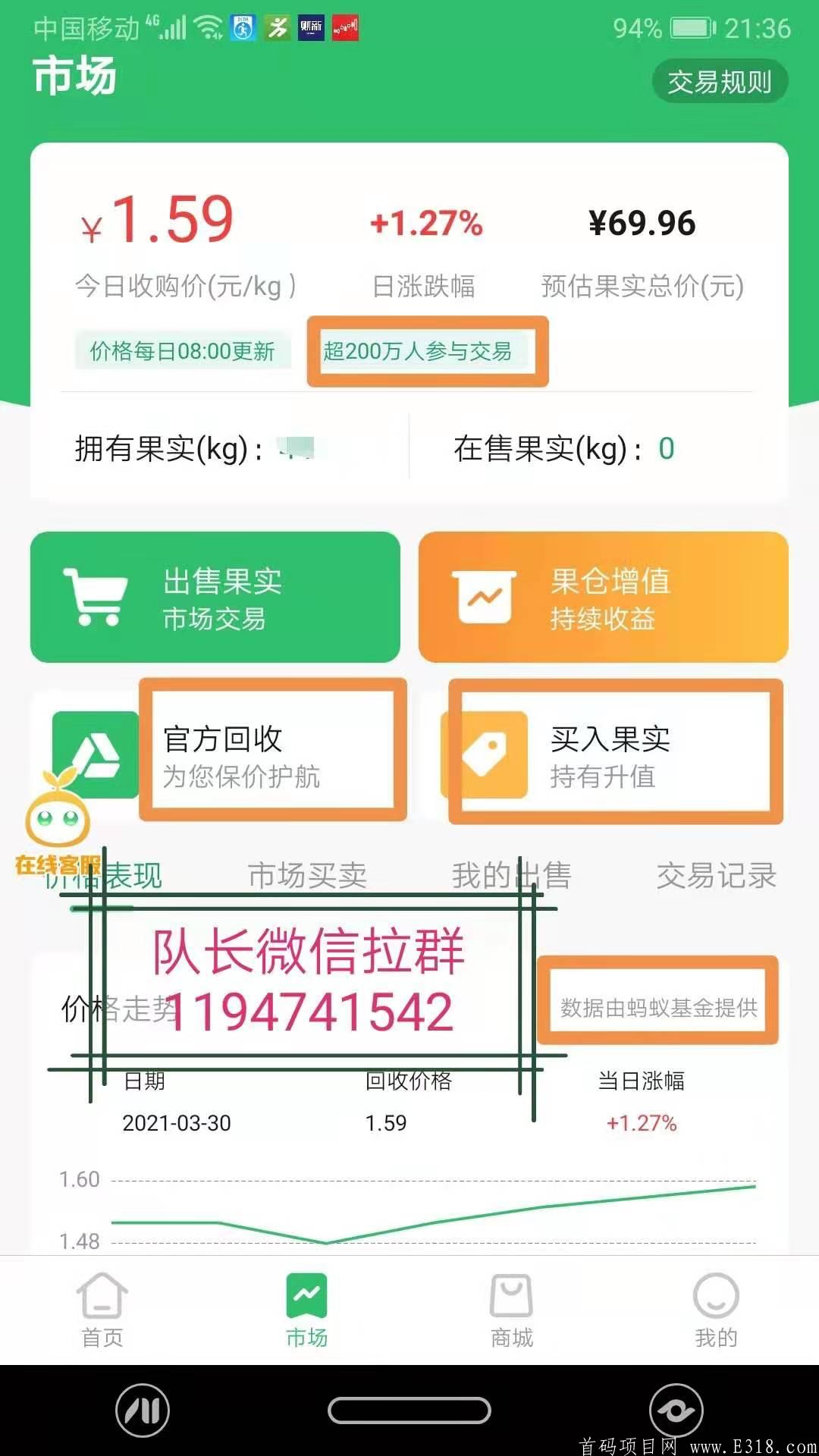Open the 我的出售 tab
This screenshot has width=819, height=1456.
pyautogui.click(x=512, y=876)
